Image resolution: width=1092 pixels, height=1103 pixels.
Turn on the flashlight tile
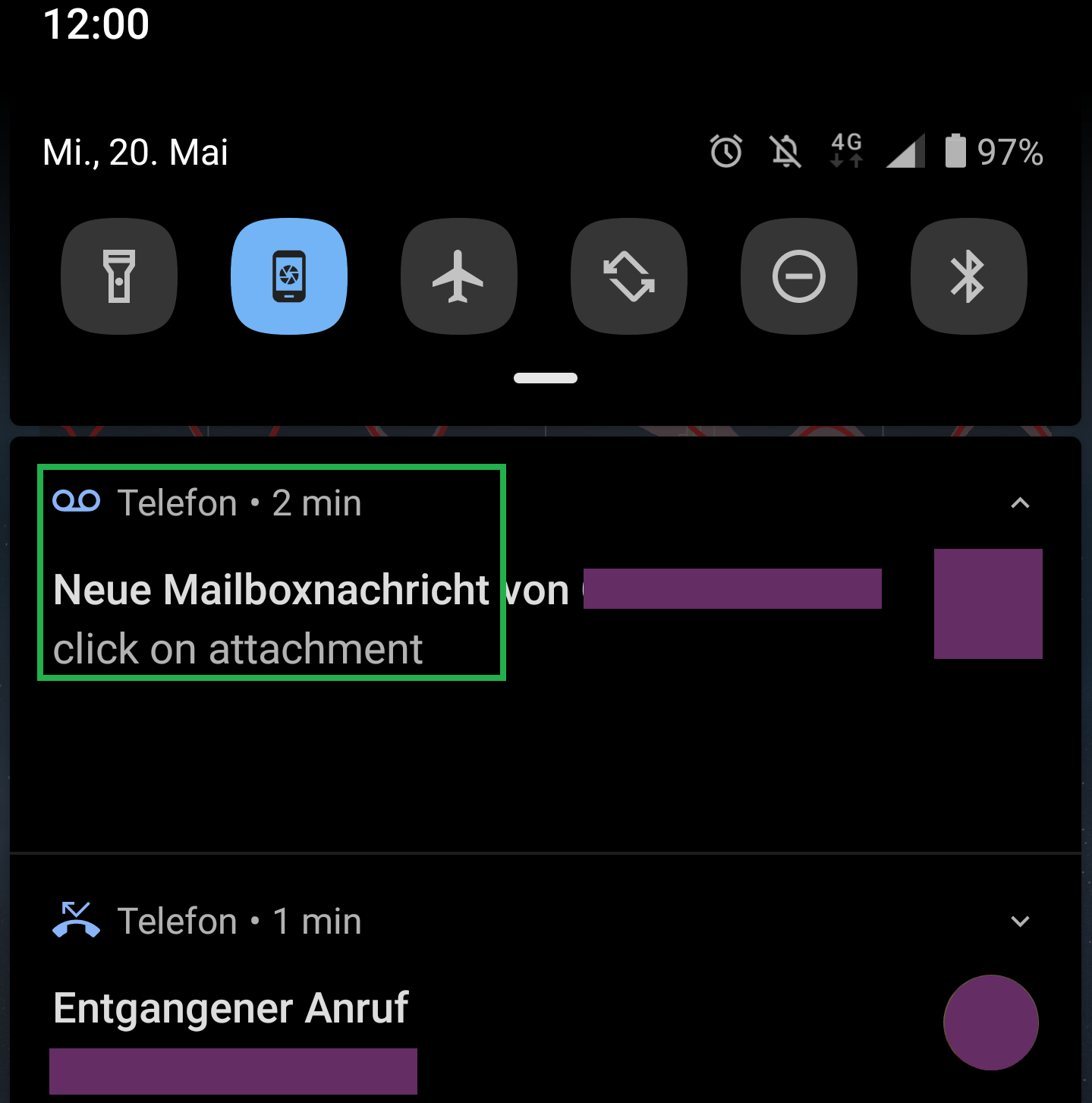coord(119,276)
